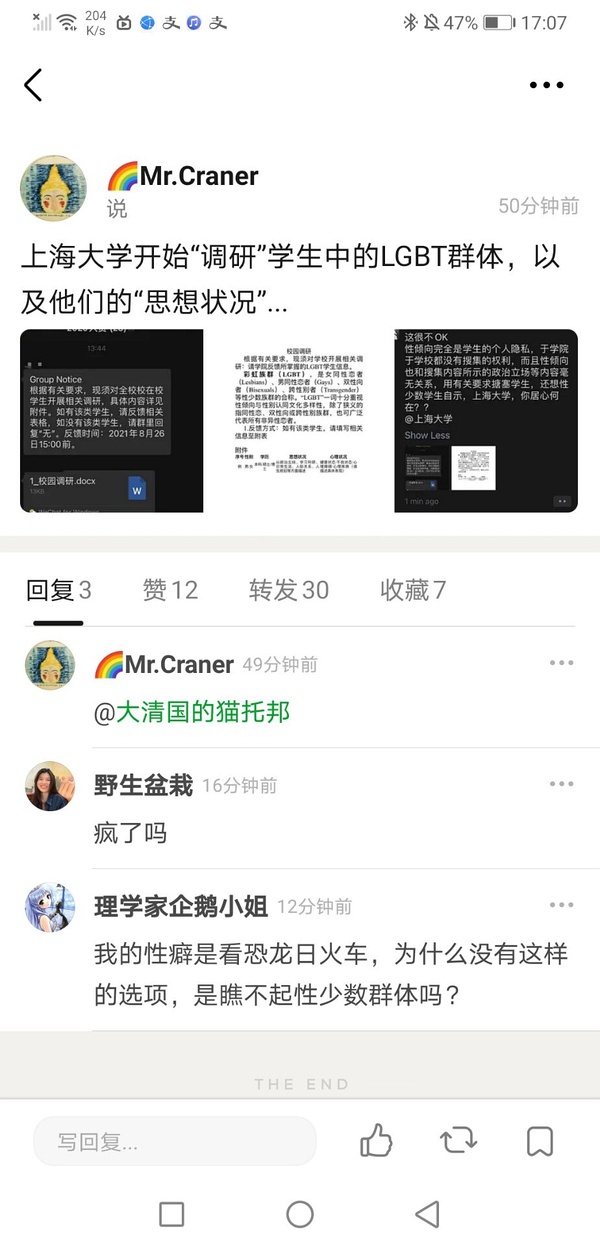View 野生盆栽's profile avatar
Image resolution: width=600 pixels, height=1246 pixels.
tap(50, 786)
